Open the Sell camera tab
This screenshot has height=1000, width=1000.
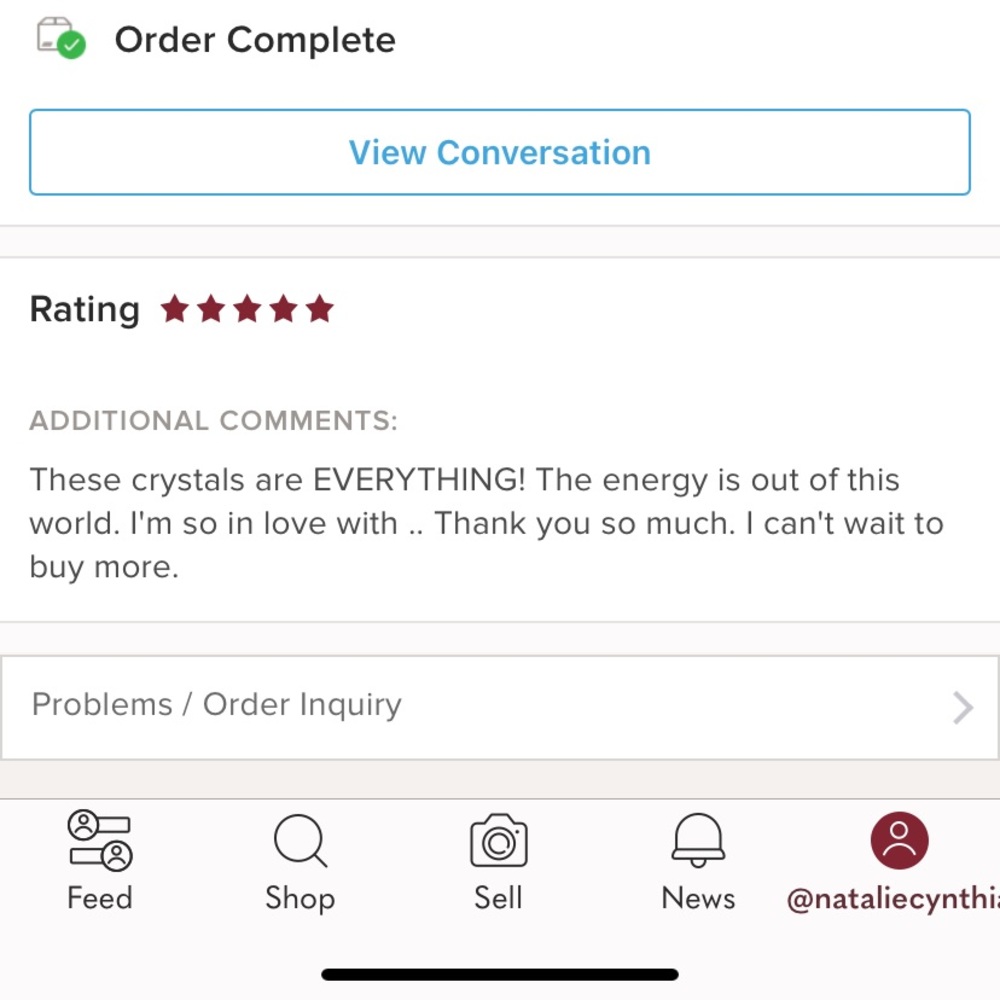coord(498,860)
